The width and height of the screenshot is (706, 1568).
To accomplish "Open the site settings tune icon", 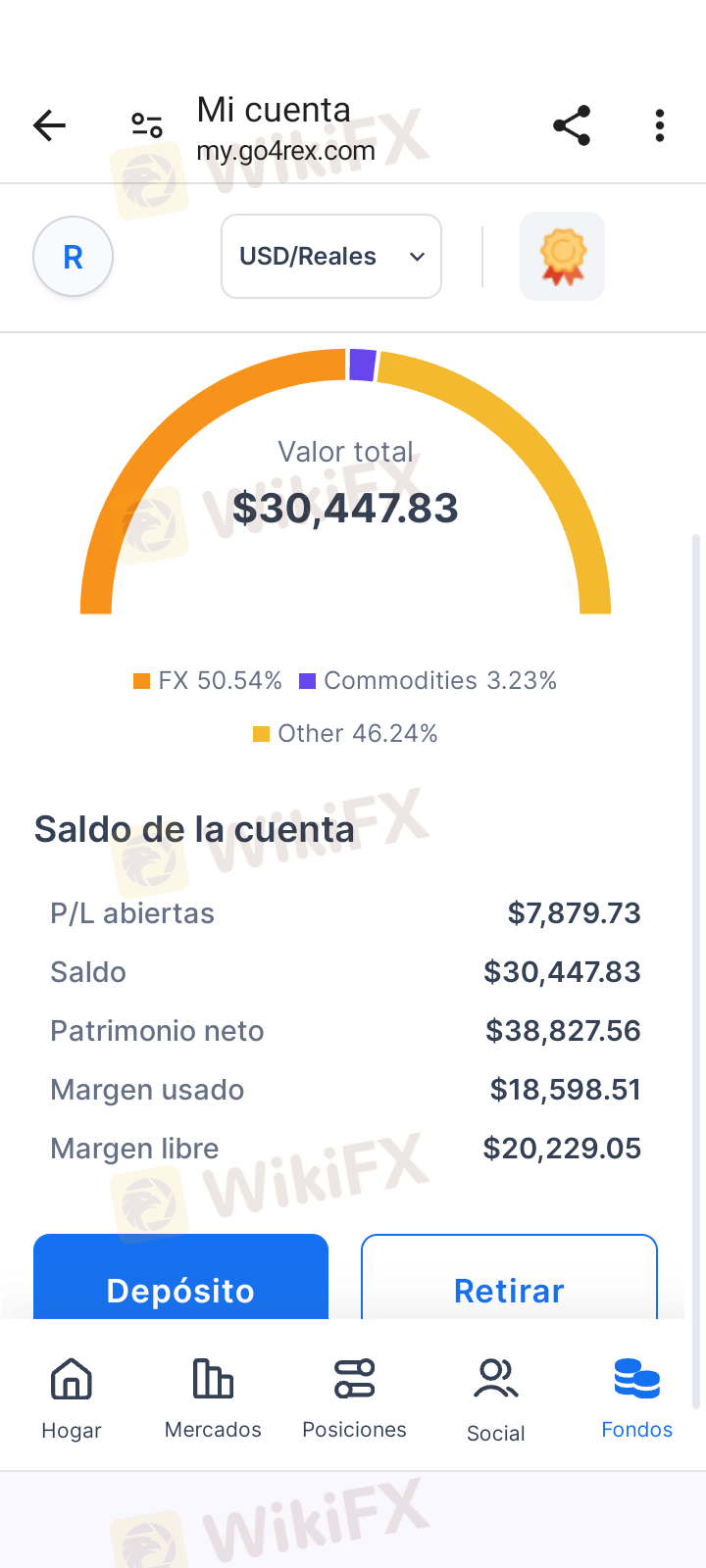I will pyautogui.click(x=147, y=125).
